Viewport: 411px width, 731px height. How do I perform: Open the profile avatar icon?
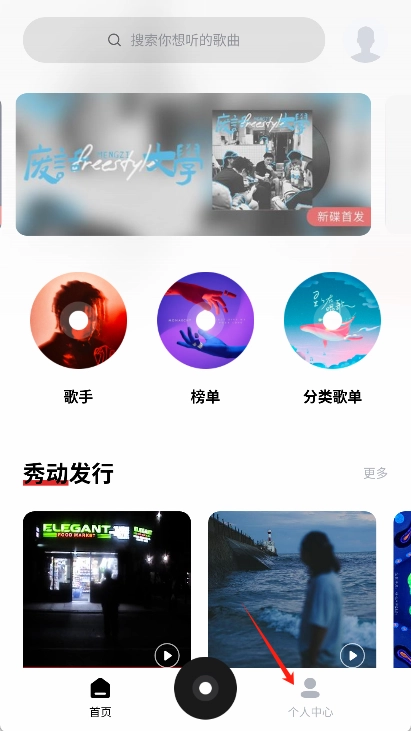pyautogui.click(x=365, y=40)
